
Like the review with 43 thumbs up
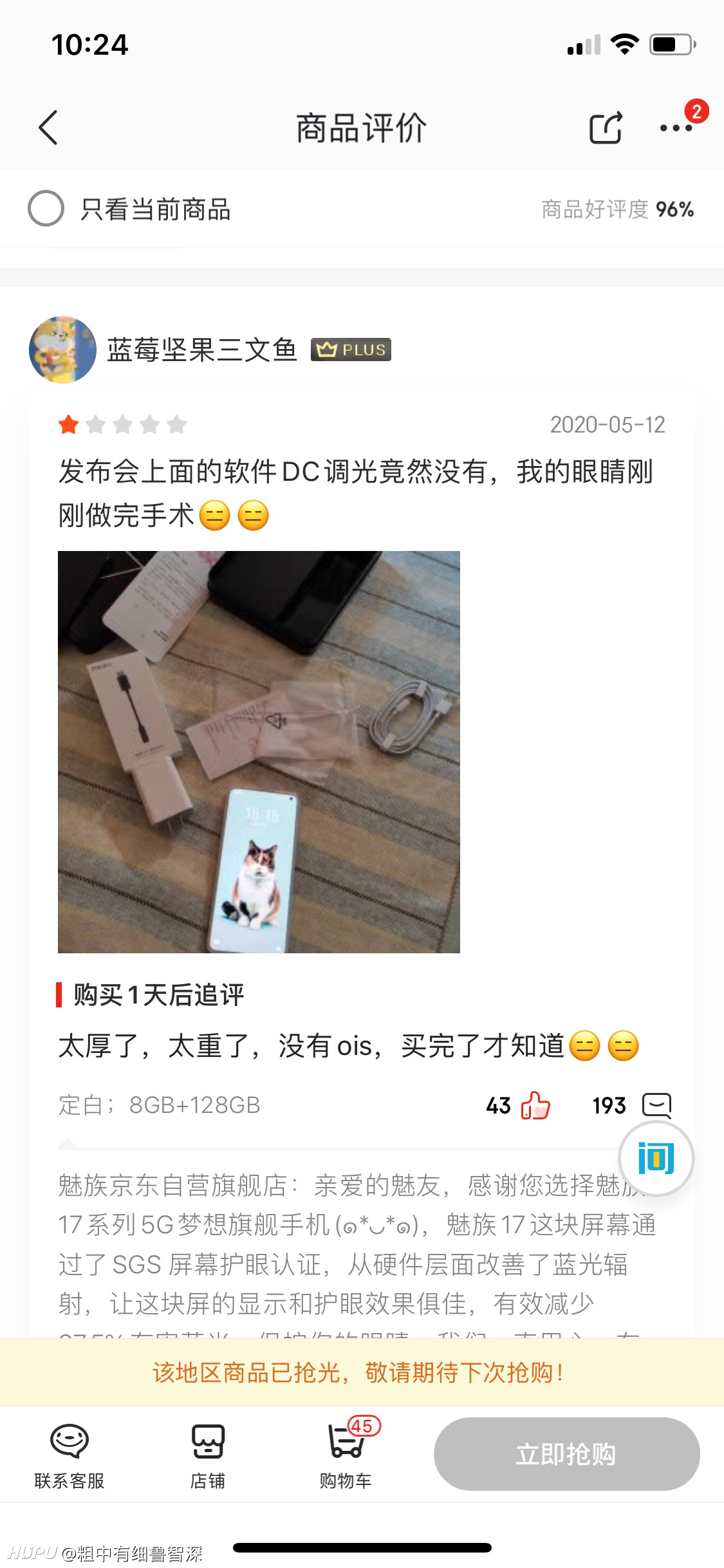coord(535,1106)
